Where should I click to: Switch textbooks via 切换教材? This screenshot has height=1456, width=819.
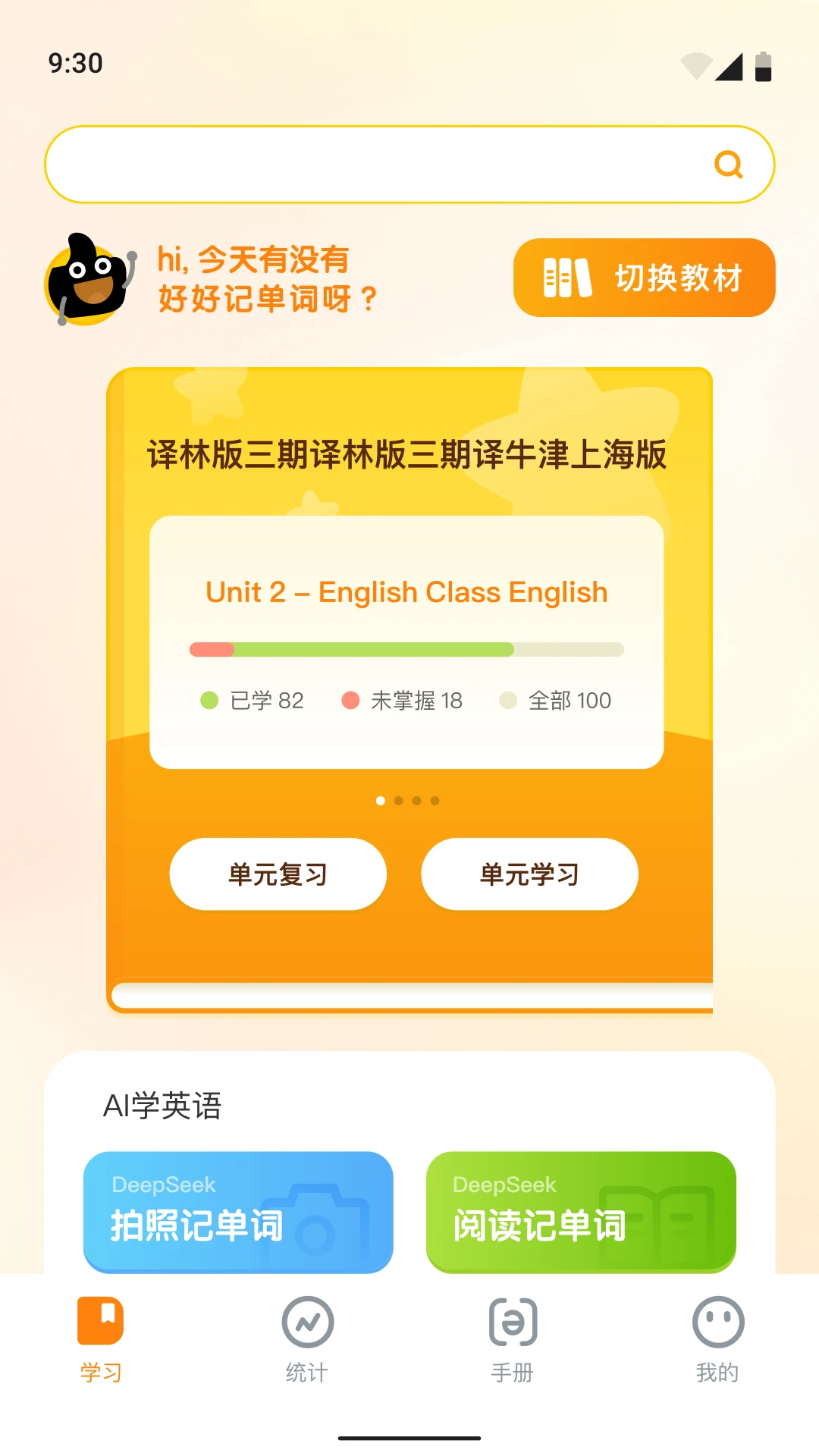644,278
